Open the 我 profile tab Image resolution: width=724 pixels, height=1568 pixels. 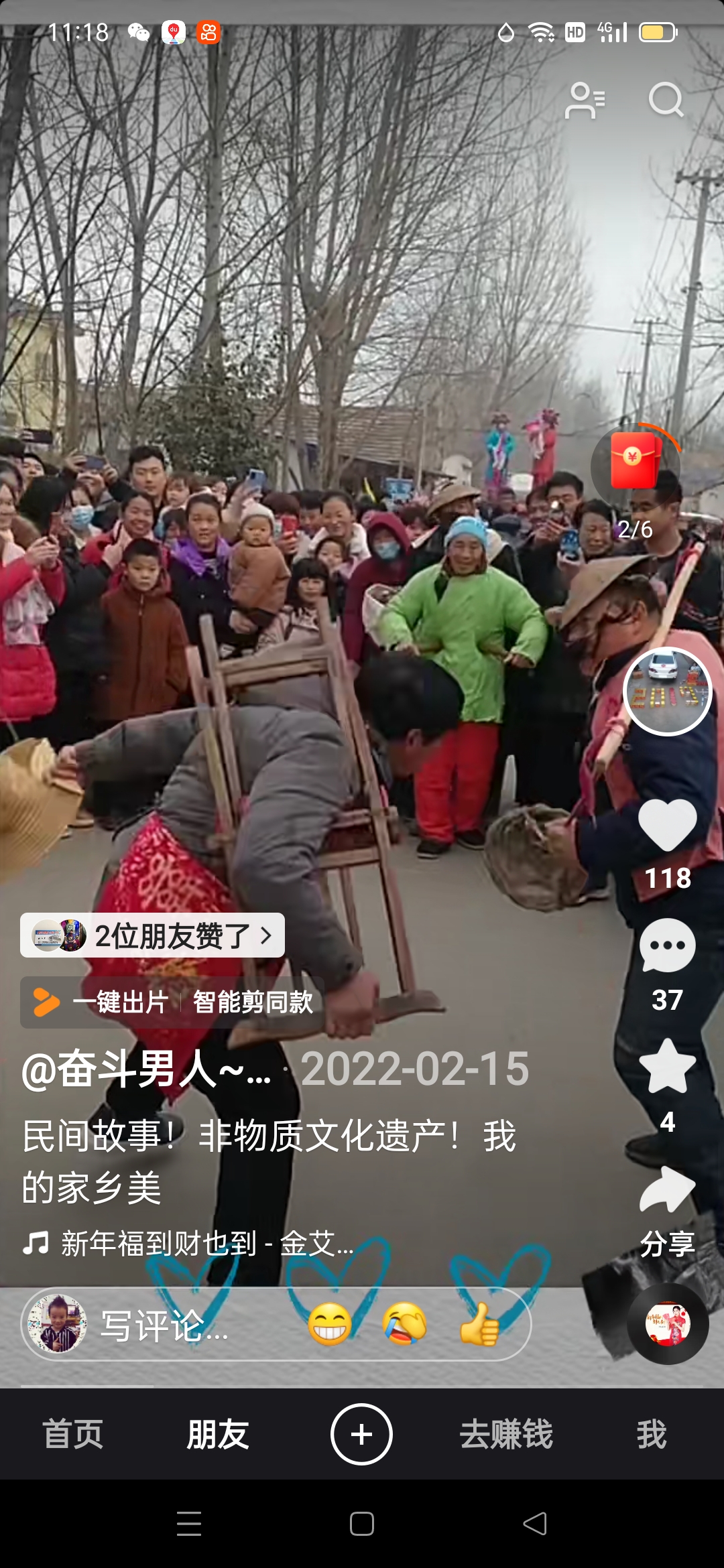coord(651,1434)
